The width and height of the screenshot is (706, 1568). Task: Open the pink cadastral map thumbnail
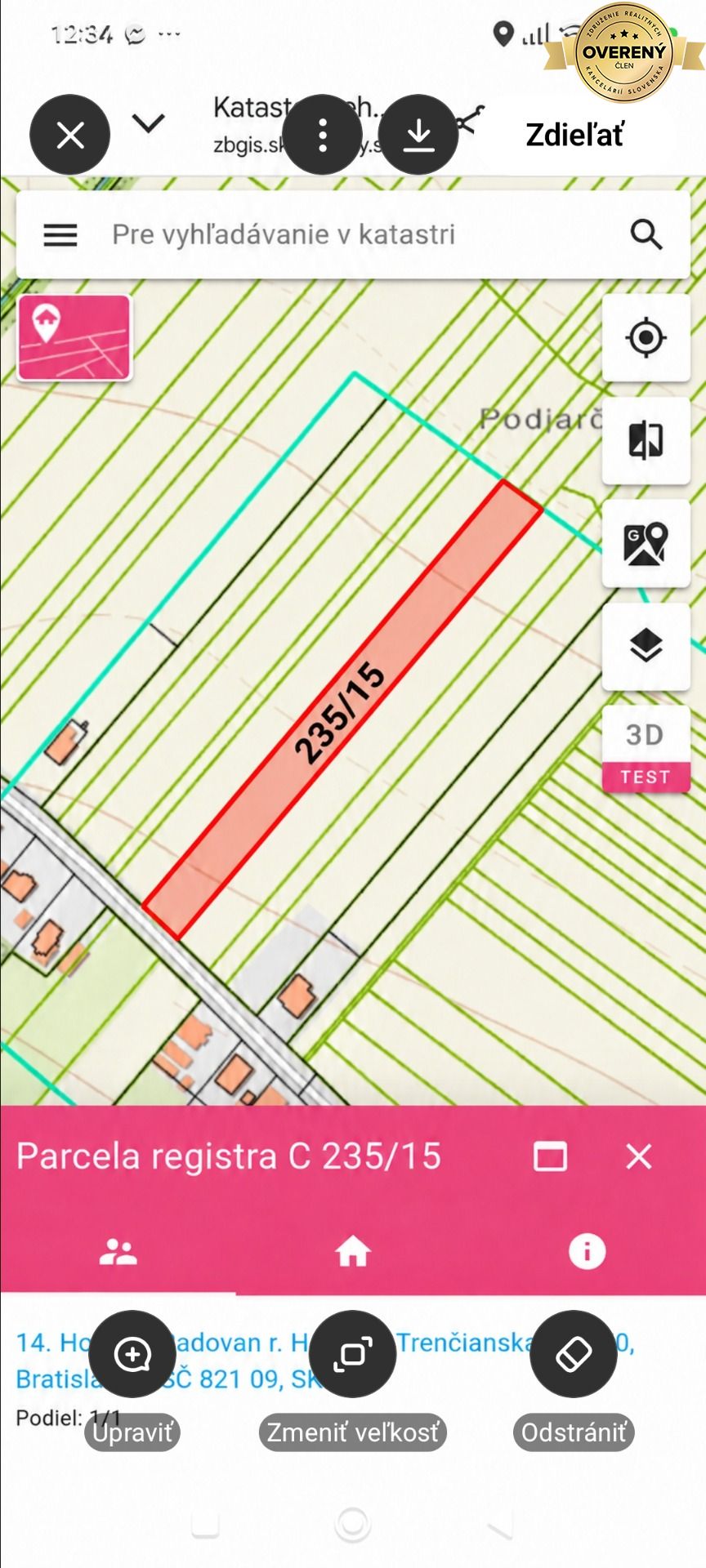(74, 337)
